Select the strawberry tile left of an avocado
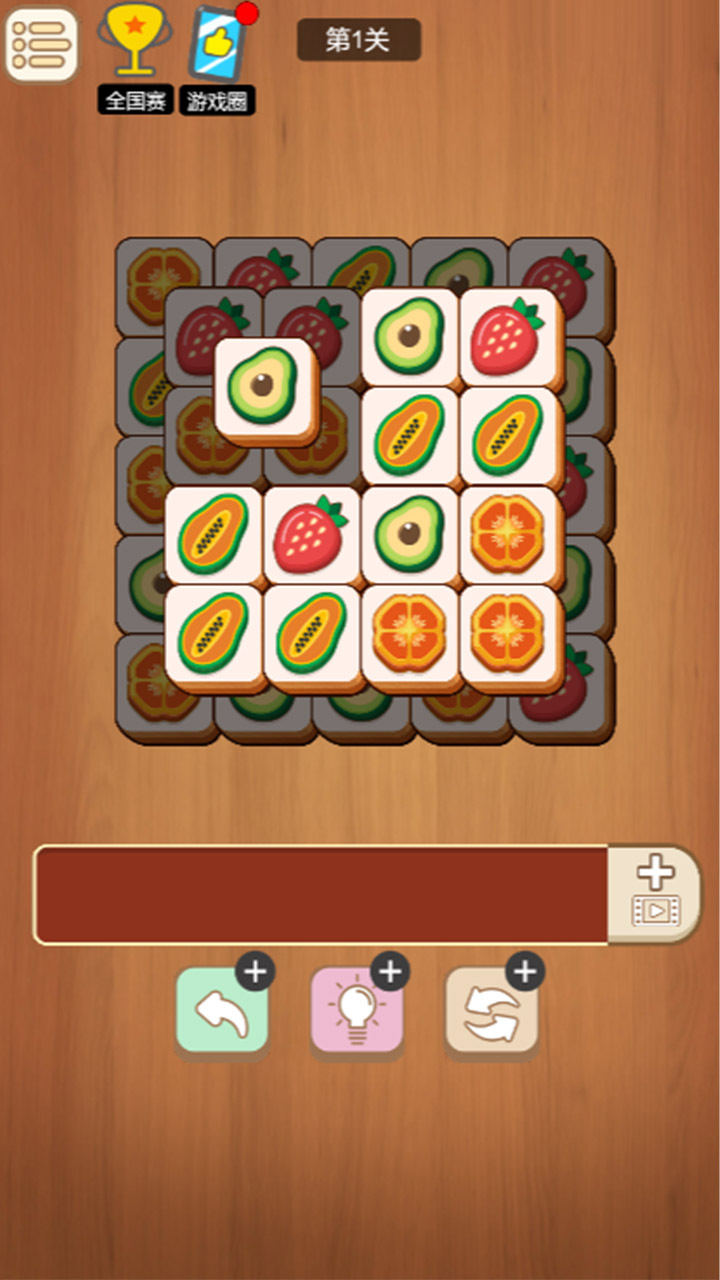Screen dimensions: 720x1280 [x=311, y=535]
